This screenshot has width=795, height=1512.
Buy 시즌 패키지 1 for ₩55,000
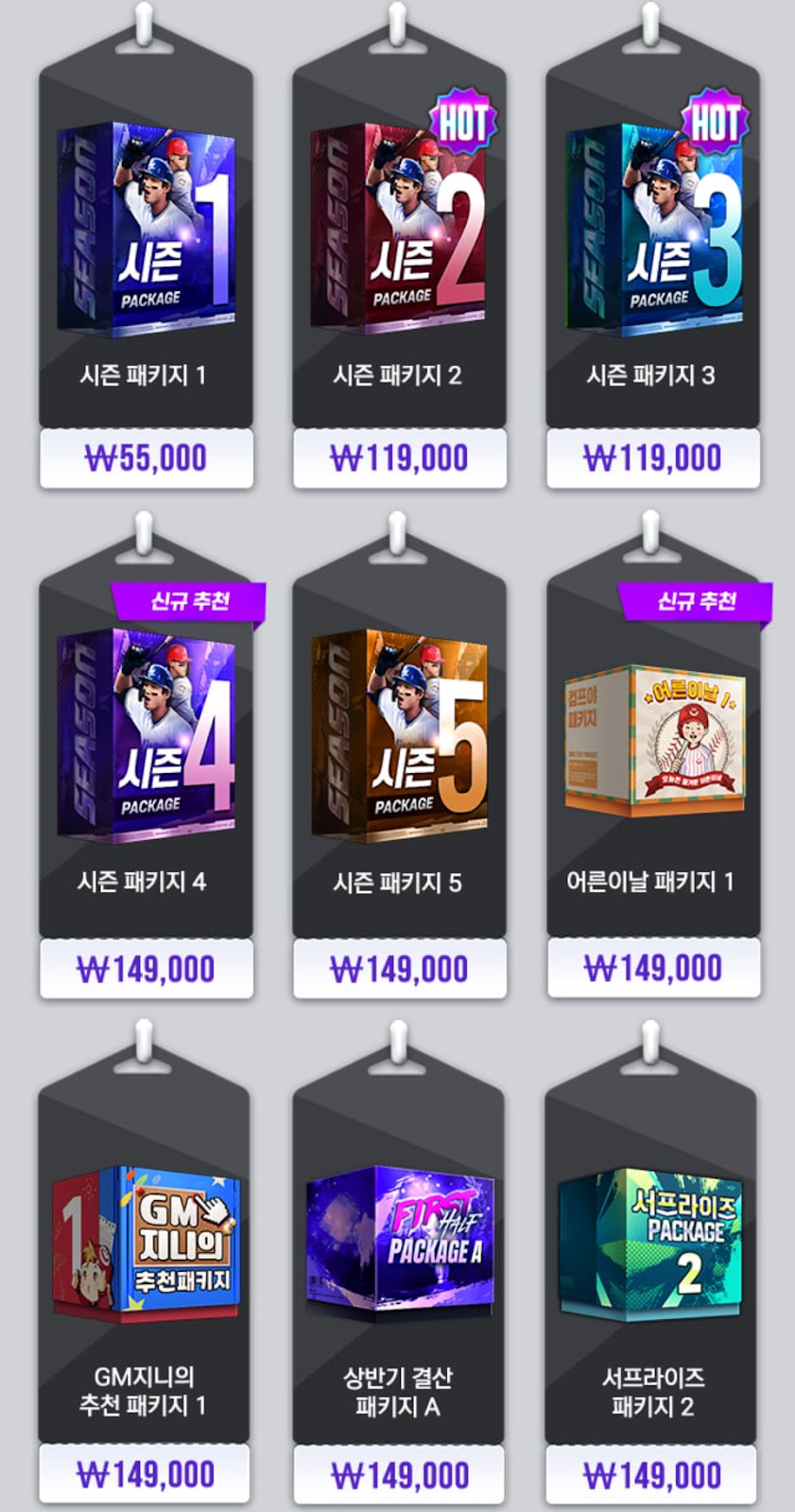(146, 459)
